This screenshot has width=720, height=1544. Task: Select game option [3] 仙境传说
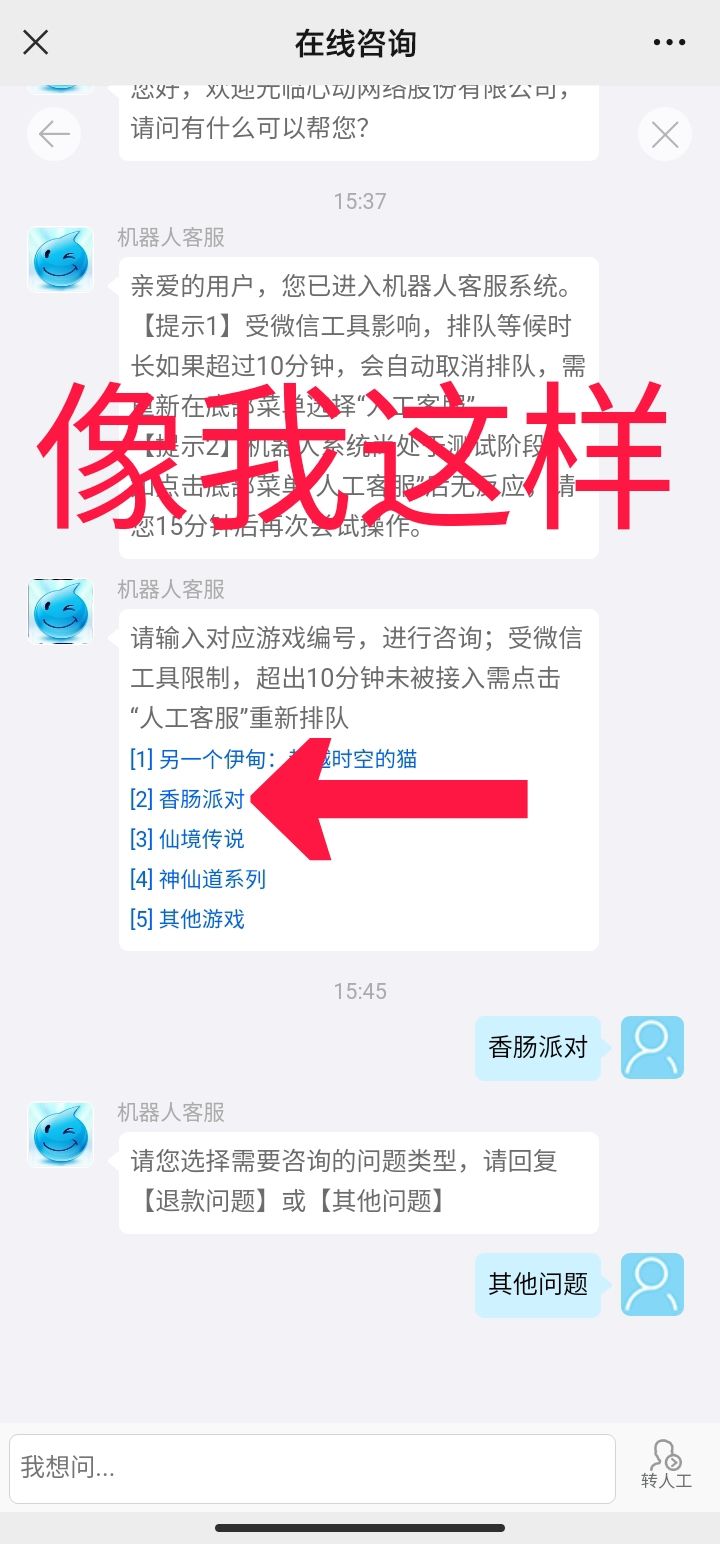click(196, 839)
